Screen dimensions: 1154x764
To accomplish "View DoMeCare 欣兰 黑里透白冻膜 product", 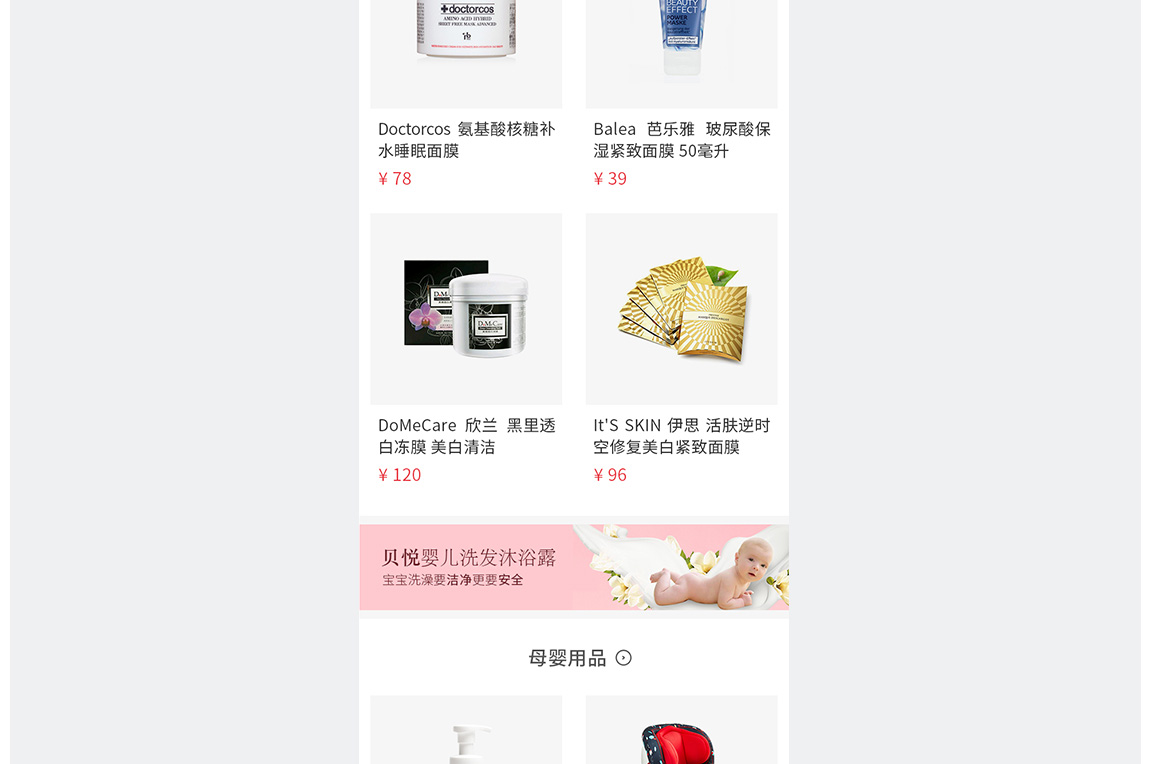I will pos(466,309).
